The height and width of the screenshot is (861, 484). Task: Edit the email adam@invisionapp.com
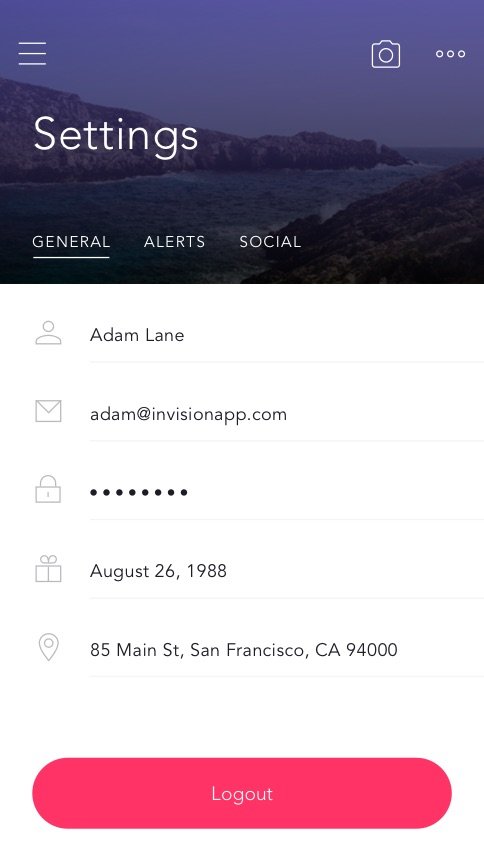click(287, 414)
